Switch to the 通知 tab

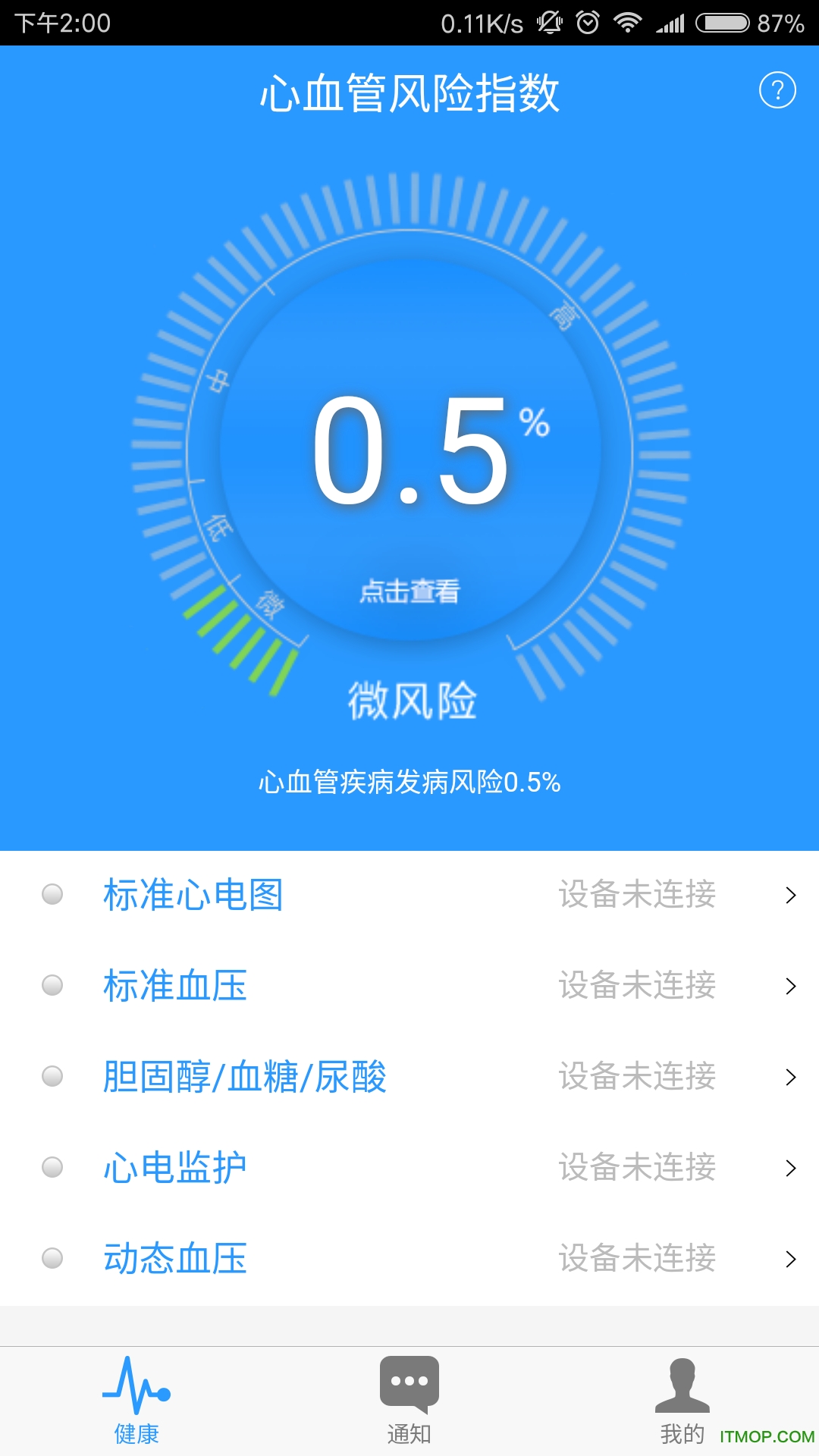407,1407
